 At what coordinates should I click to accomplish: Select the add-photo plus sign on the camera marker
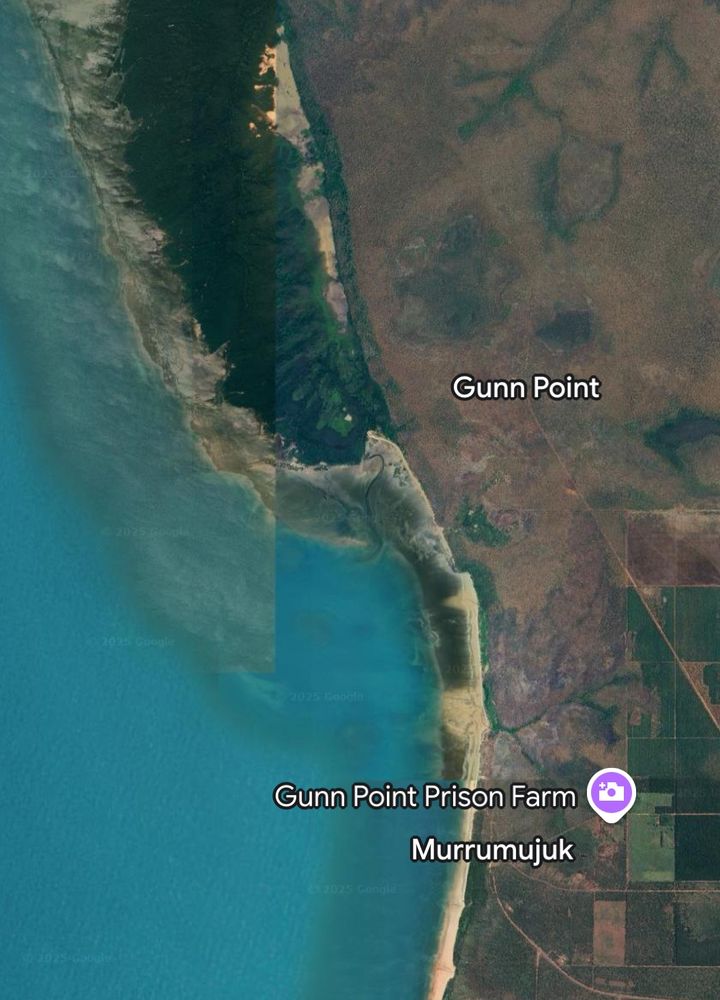click(x=603, y=785)
